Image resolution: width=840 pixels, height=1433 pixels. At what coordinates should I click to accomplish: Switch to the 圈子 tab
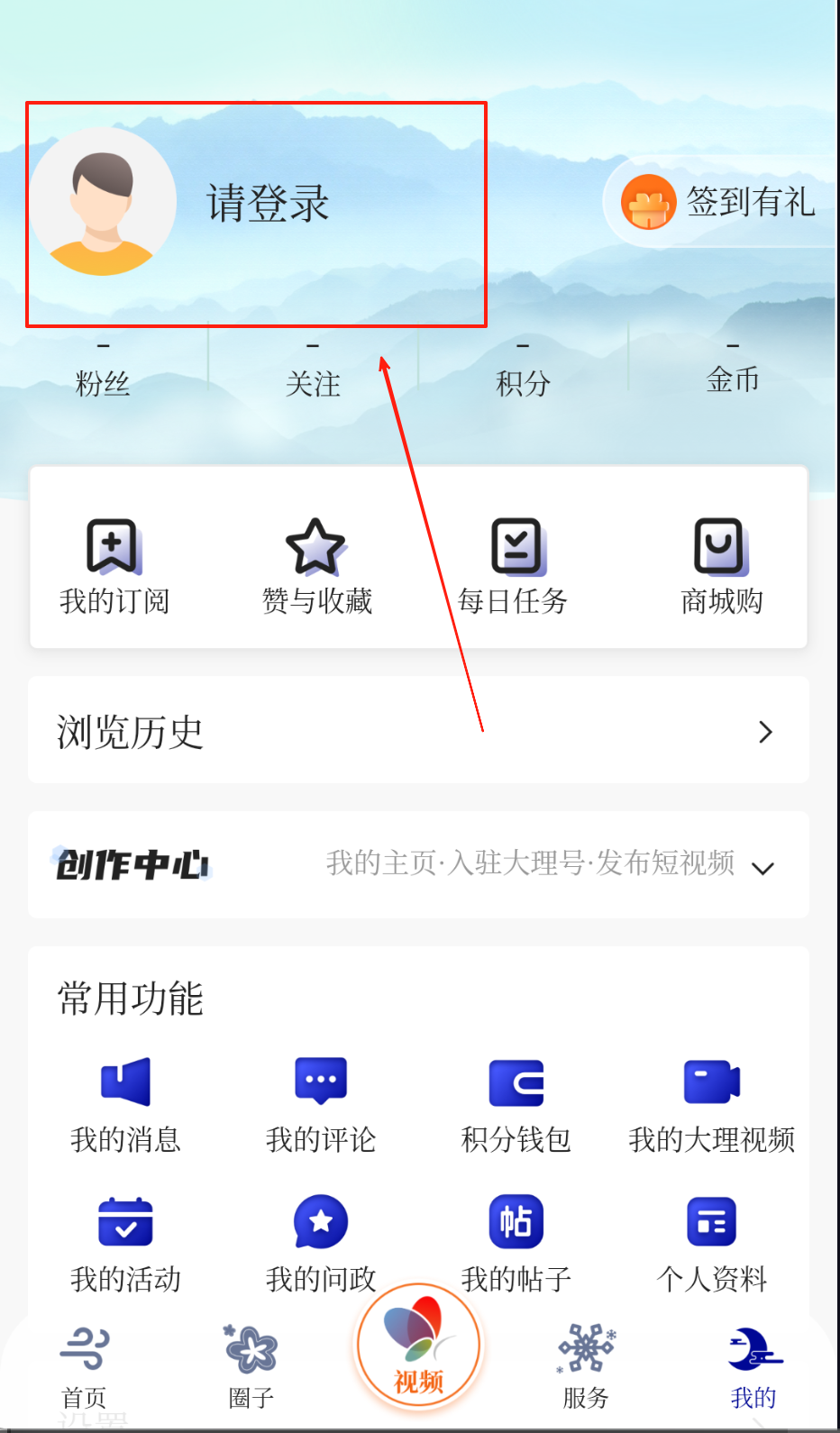(251, 1366)
